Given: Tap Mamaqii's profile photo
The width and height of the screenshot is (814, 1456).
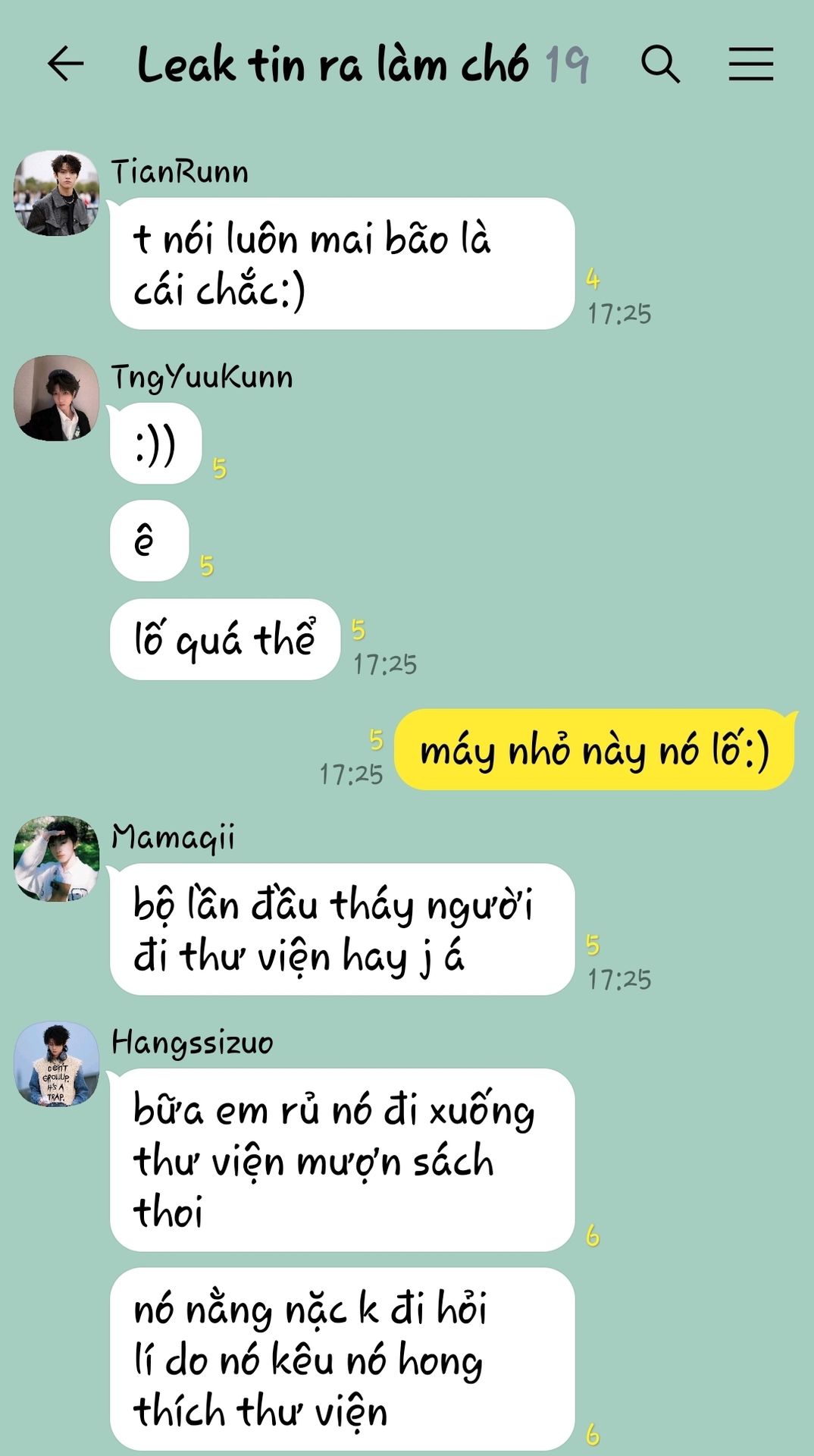Looking at the screenshot, I should pos(57,858).
